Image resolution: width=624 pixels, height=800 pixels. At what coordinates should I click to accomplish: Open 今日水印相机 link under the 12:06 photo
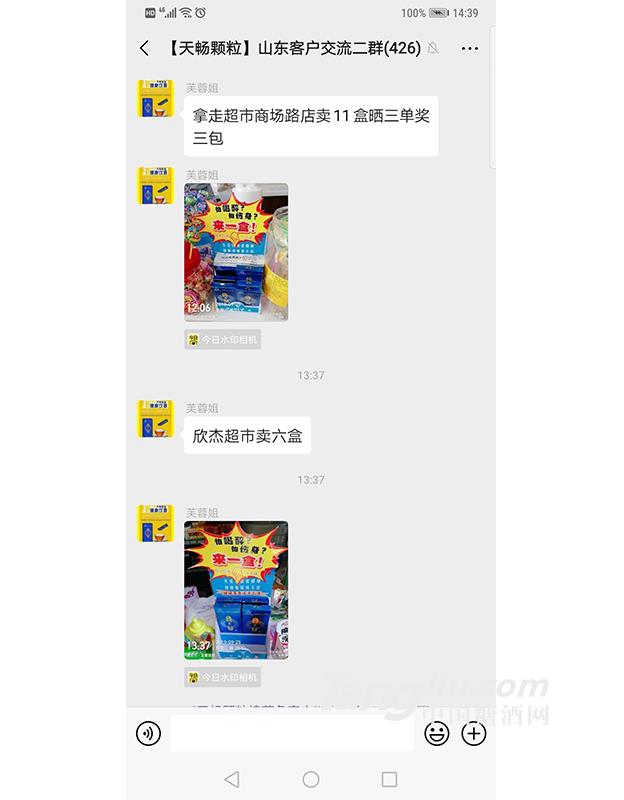(x=224, y=340)
